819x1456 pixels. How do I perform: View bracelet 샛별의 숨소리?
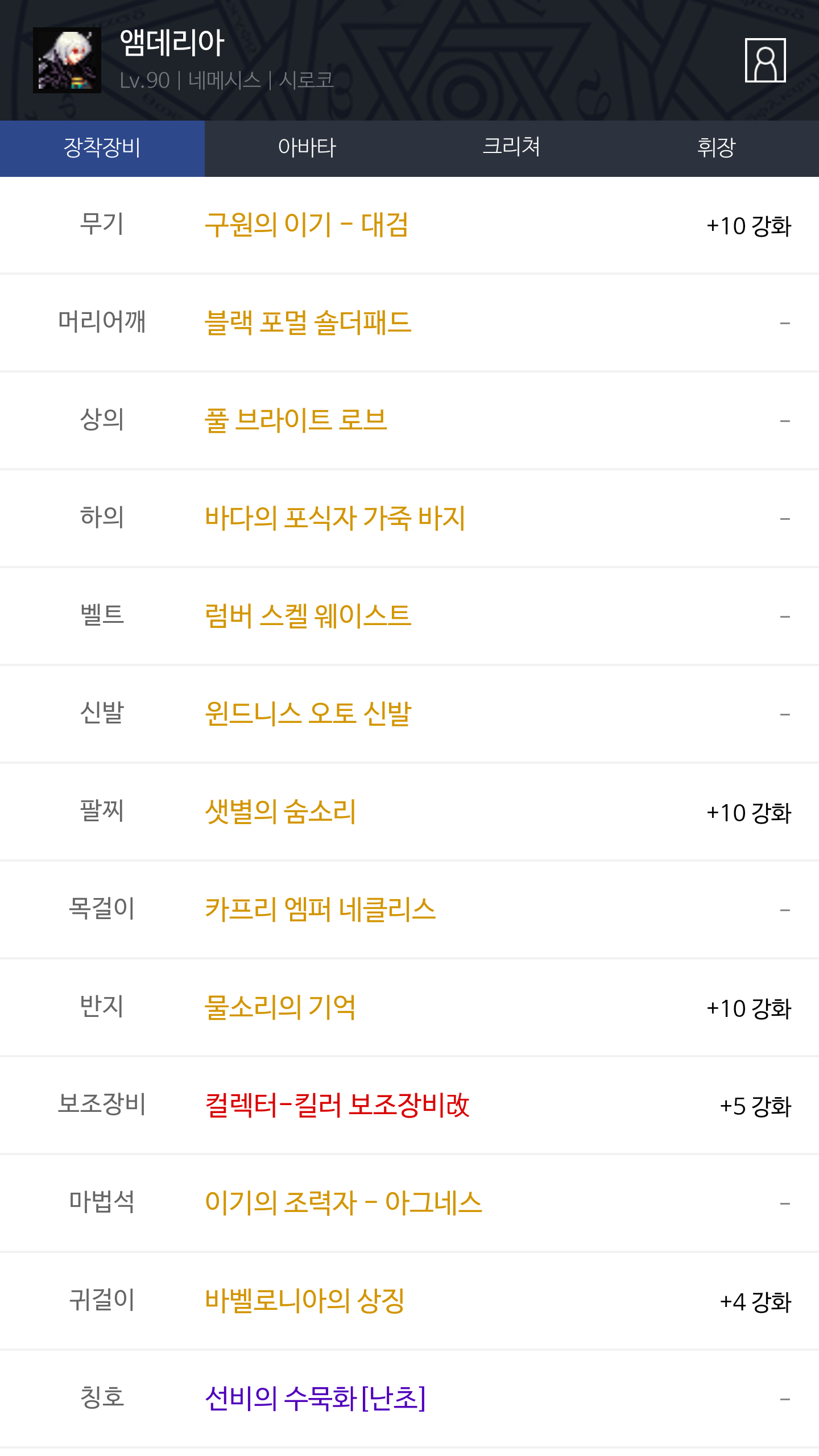coord(280,812)
